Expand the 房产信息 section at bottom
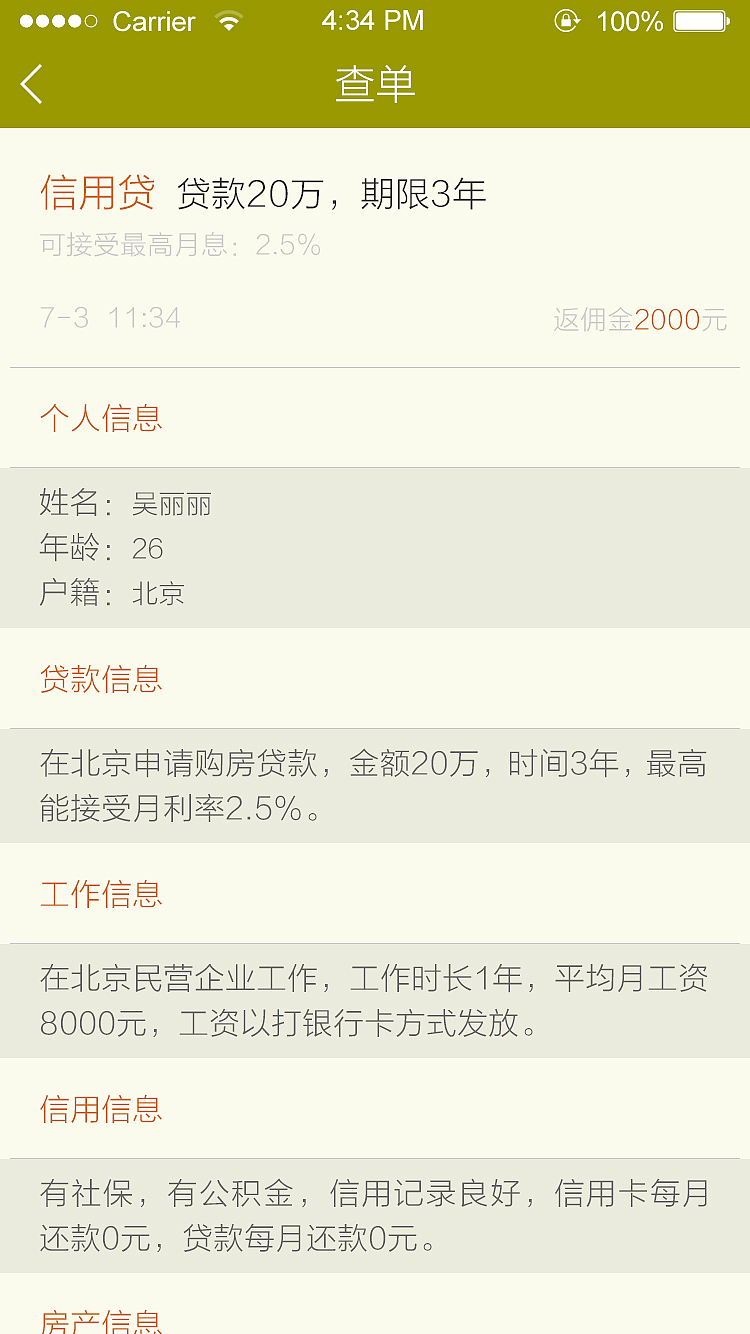This screenshot has width=750, height=1334. [x=101, y=1322]
